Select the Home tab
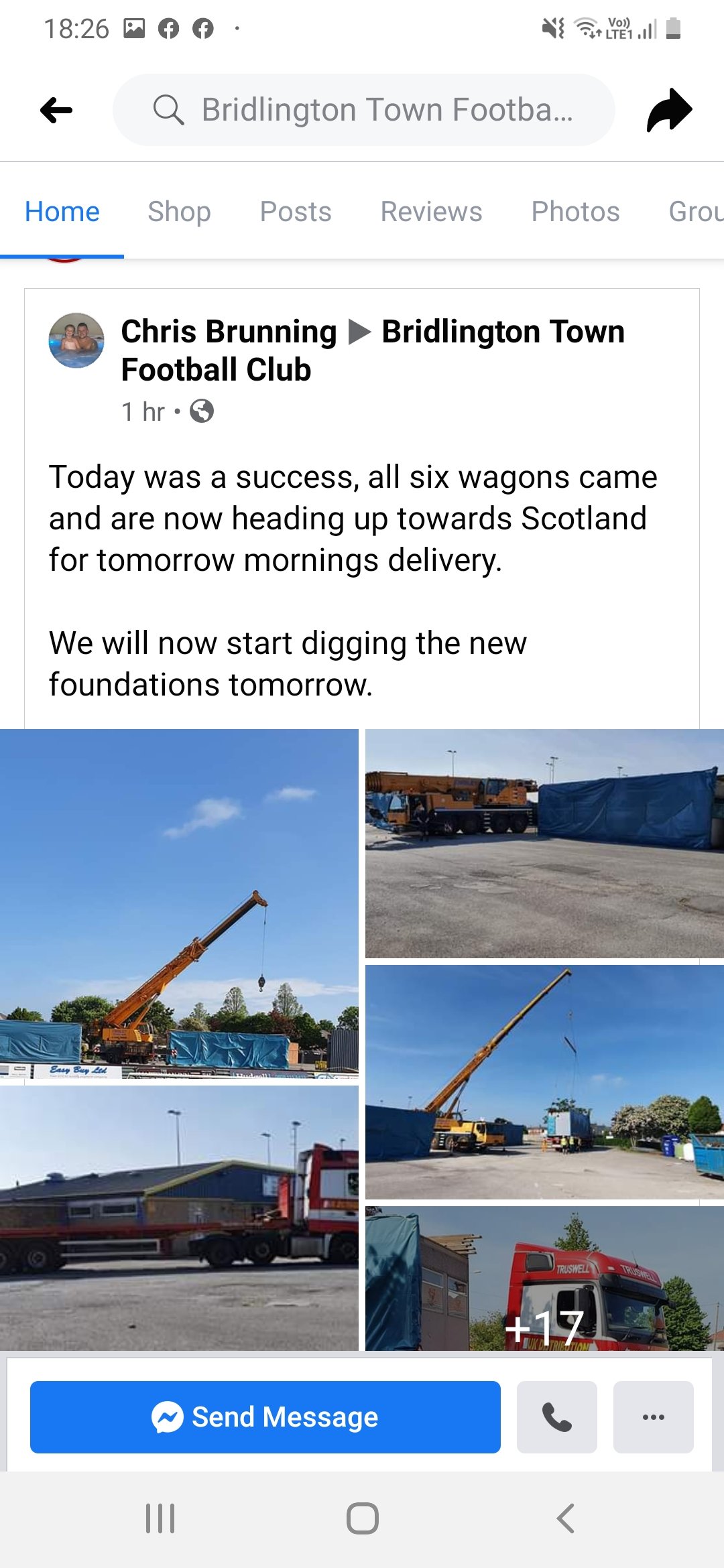Screen dimensions: 724x1568 click(x=62, y=212)
